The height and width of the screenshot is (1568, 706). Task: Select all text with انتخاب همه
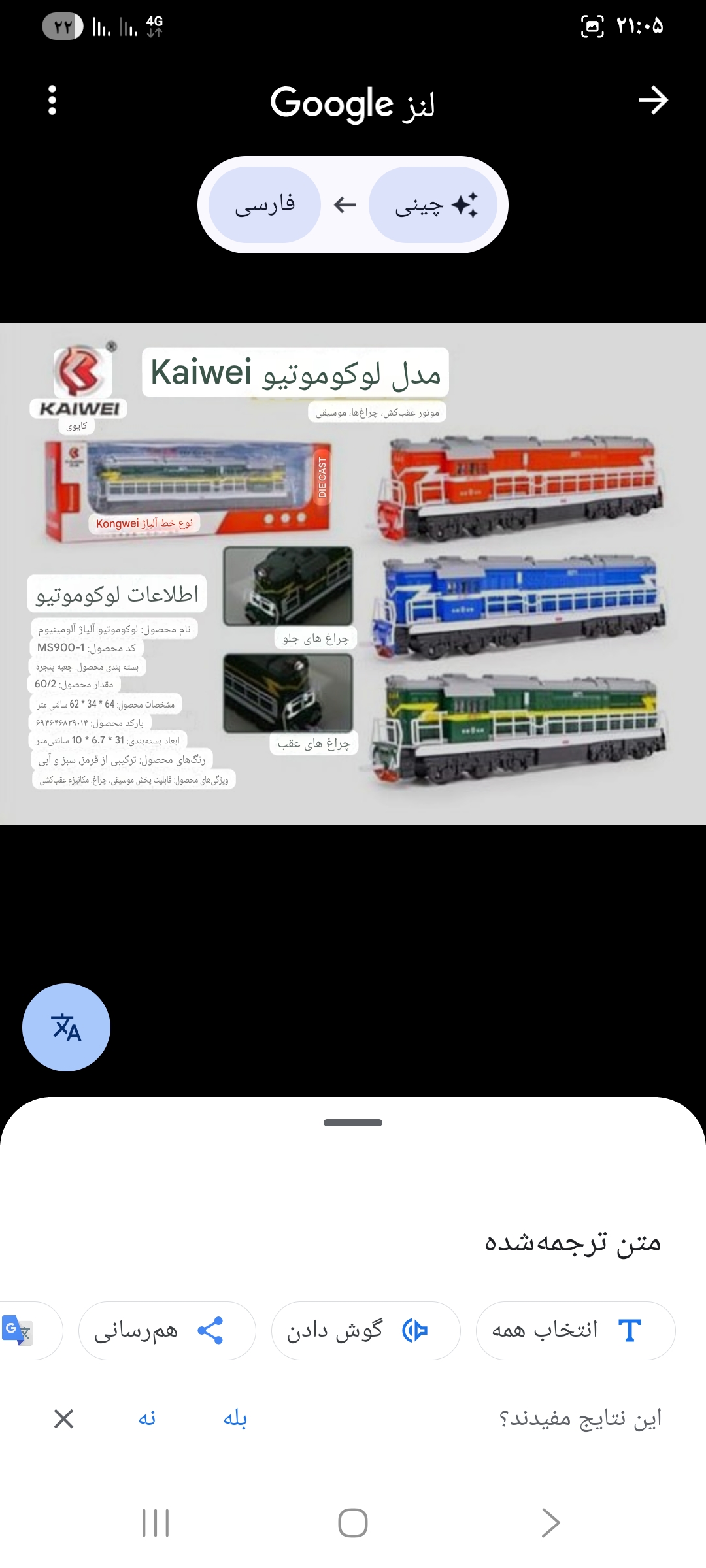click(x=575, y=1330)
